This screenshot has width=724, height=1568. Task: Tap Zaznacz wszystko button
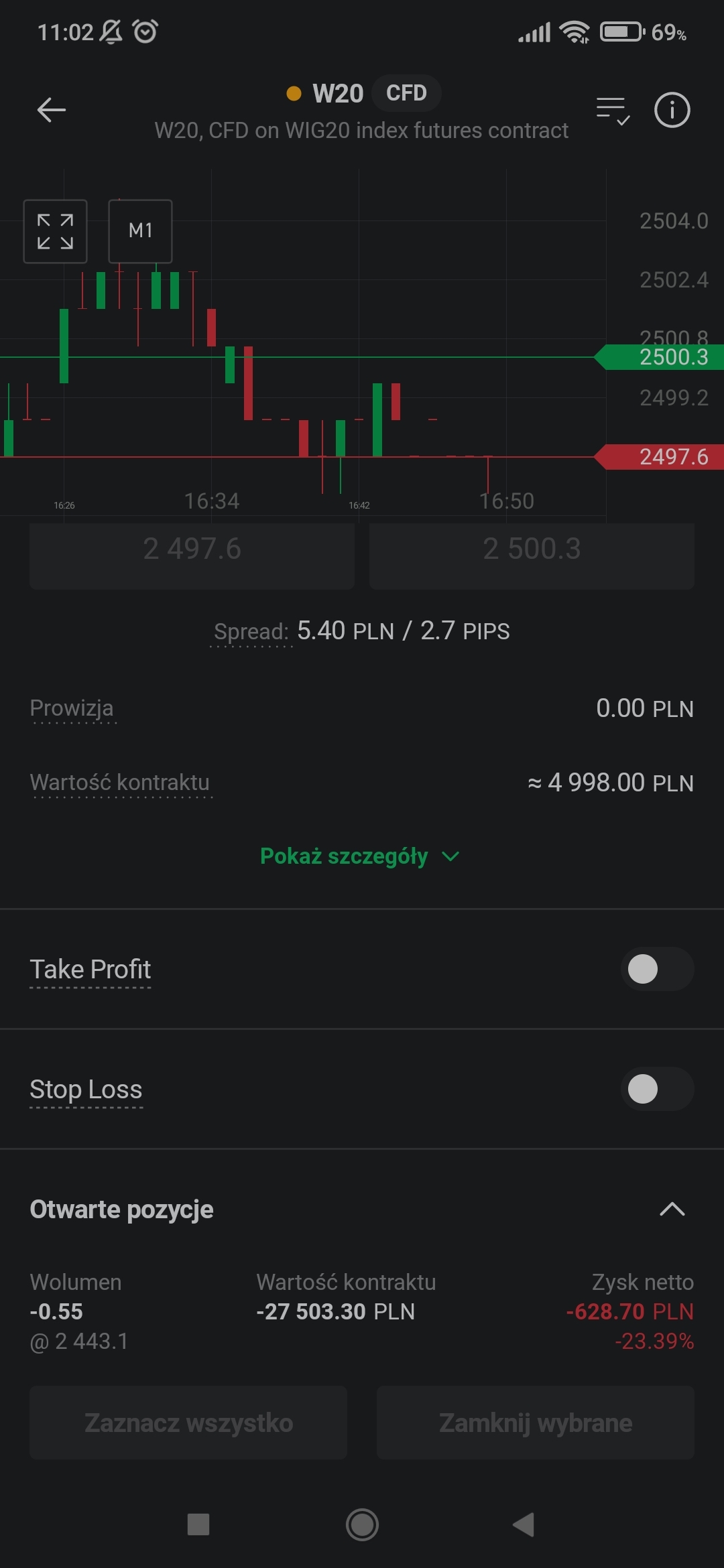click(x=188, y=1423)
